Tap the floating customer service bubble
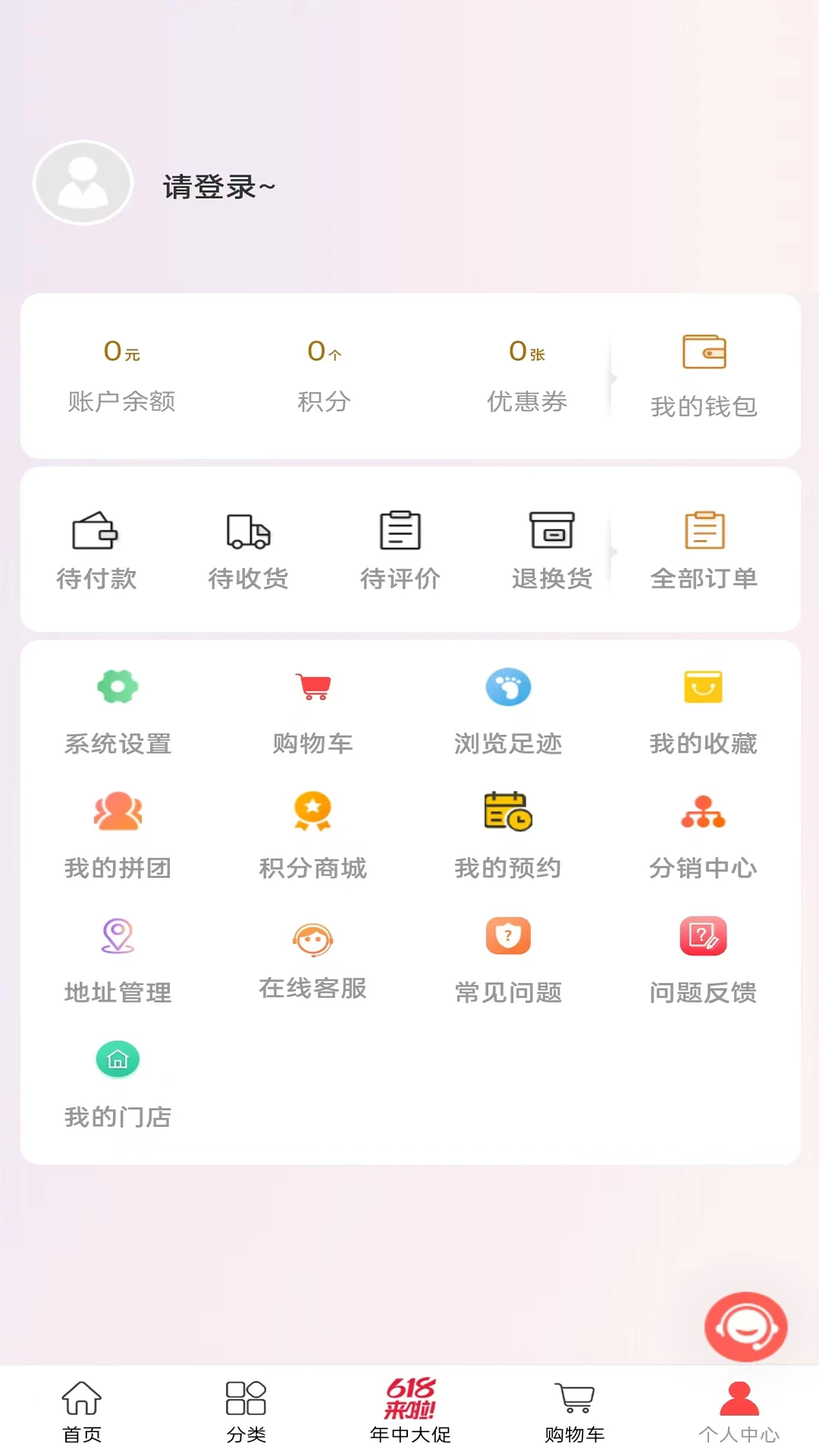The image size is (819, 1456). coord(745,1325)
